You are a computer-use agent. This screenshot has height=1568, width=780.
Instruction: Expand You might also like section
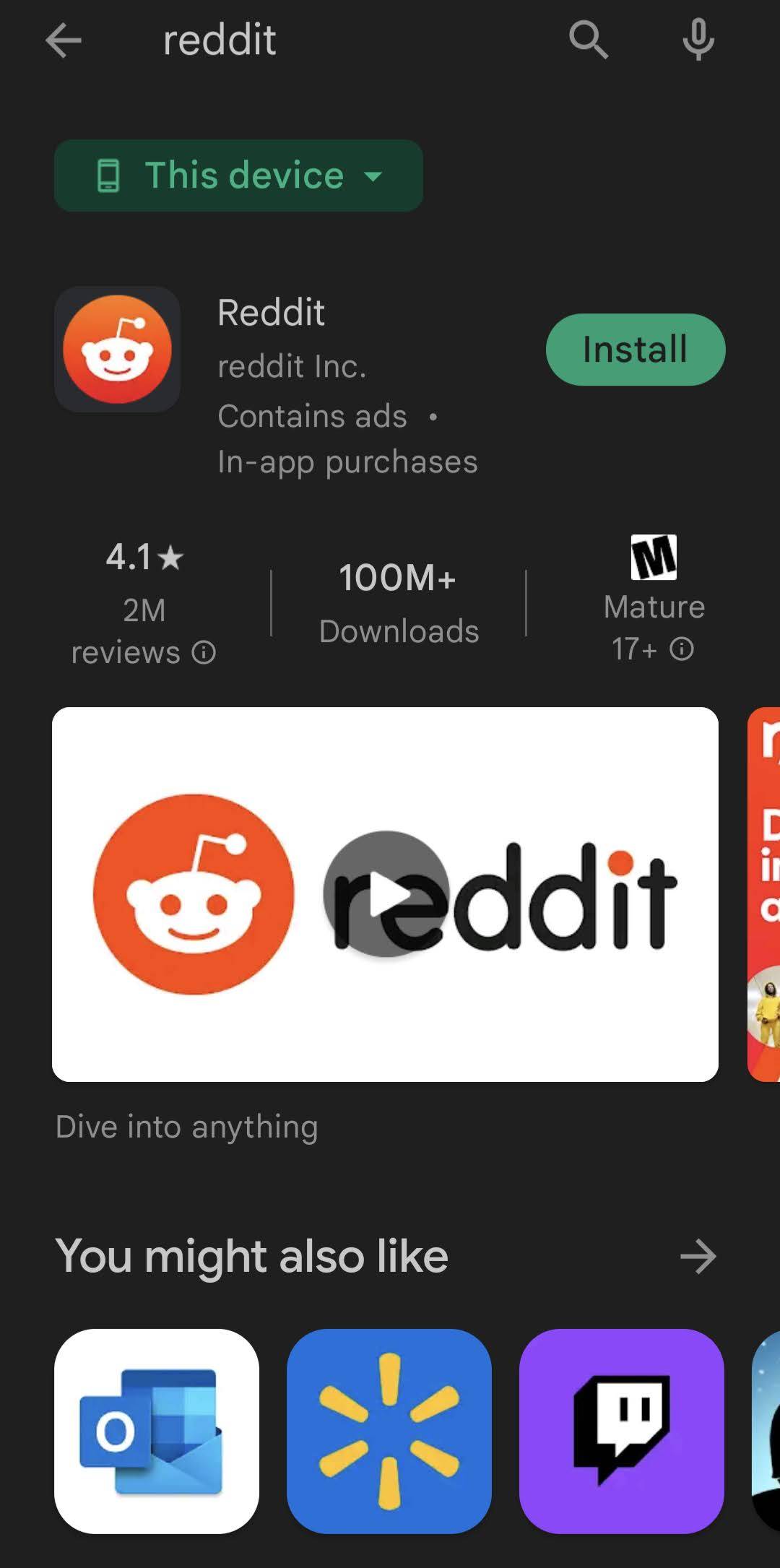tap(697, 1257)
